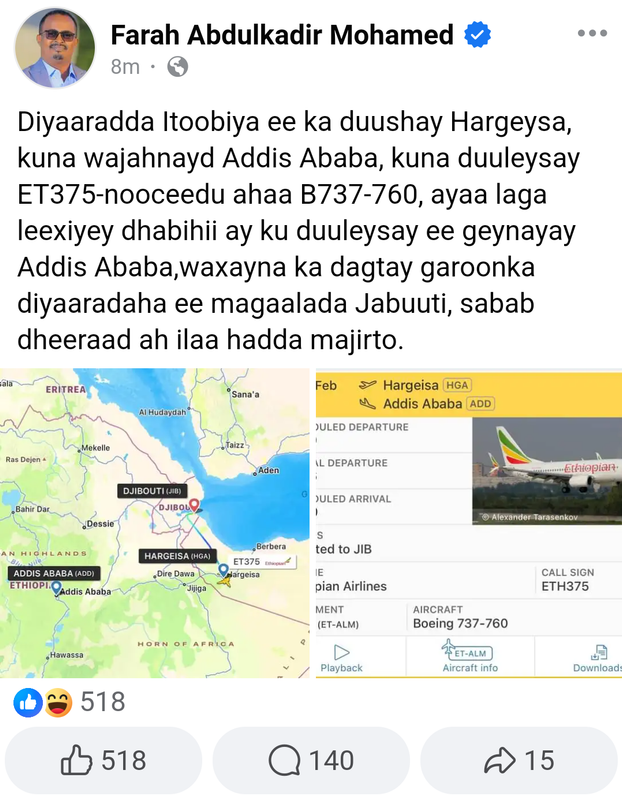Open the flight details screenshot image
Screen dimensions: 622x800
[x=468, y=523]
